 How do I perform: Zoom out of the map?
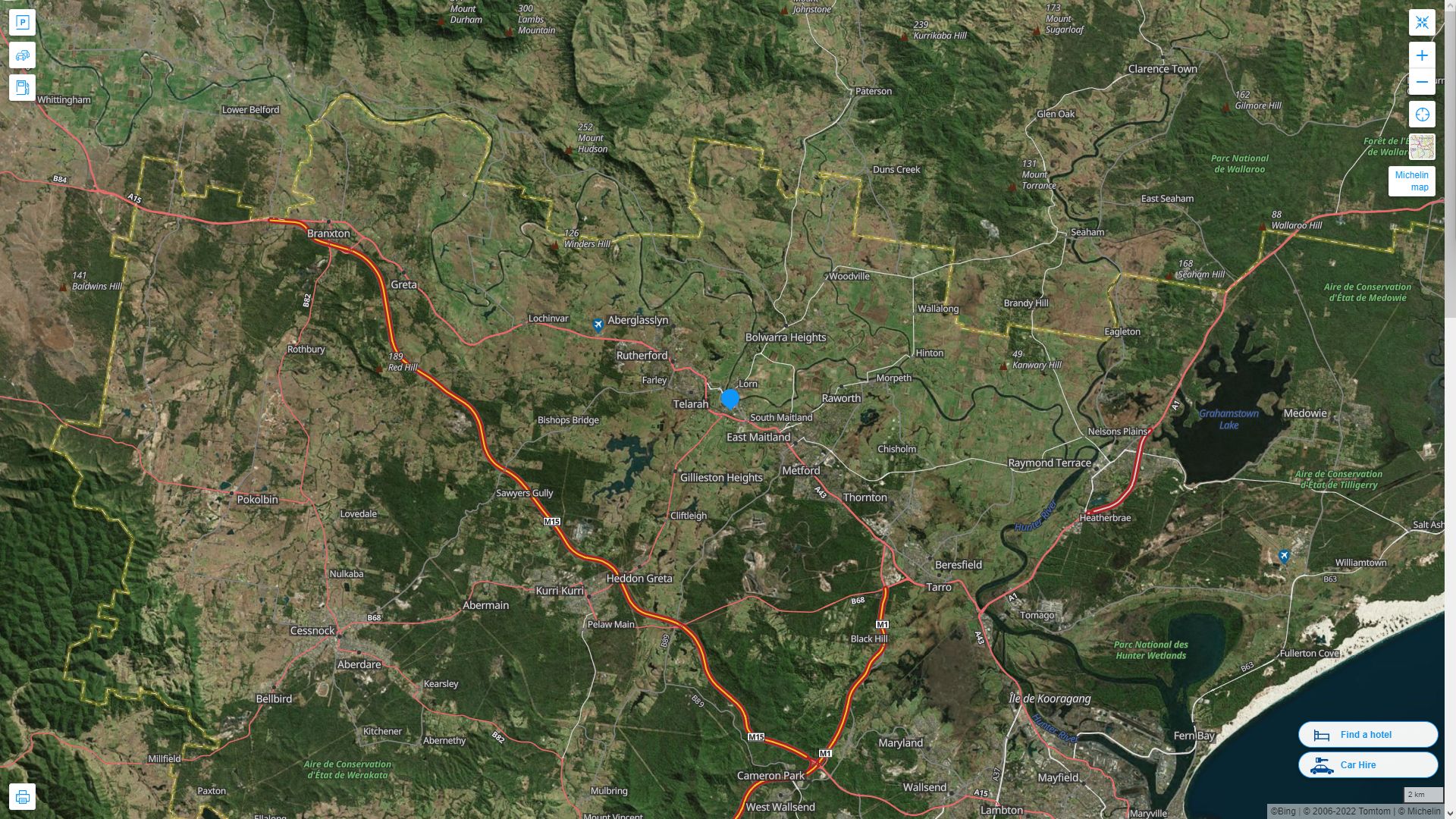pos(1422,82)
